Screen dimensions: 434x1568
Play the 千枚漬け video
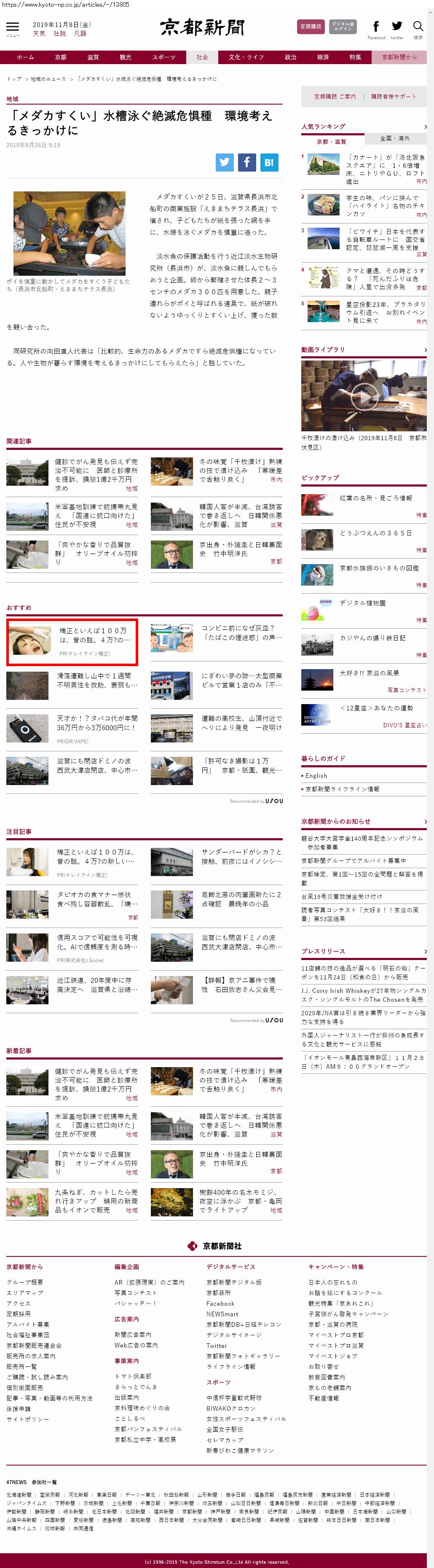click(x=363, y=397)
